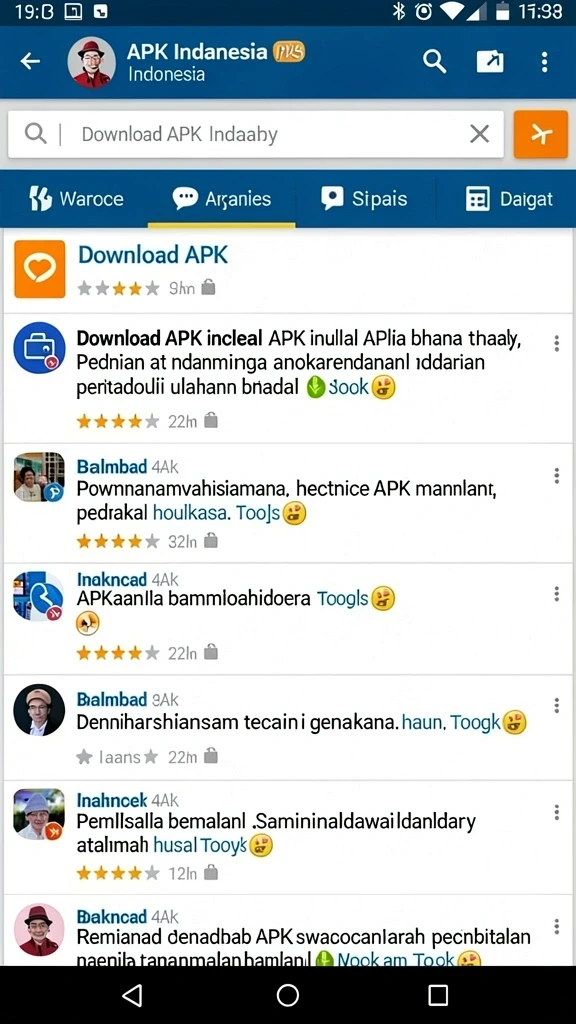Open the Inahncek result
576x1024 pixels.
pyautogui.click(x=288, y=837)
